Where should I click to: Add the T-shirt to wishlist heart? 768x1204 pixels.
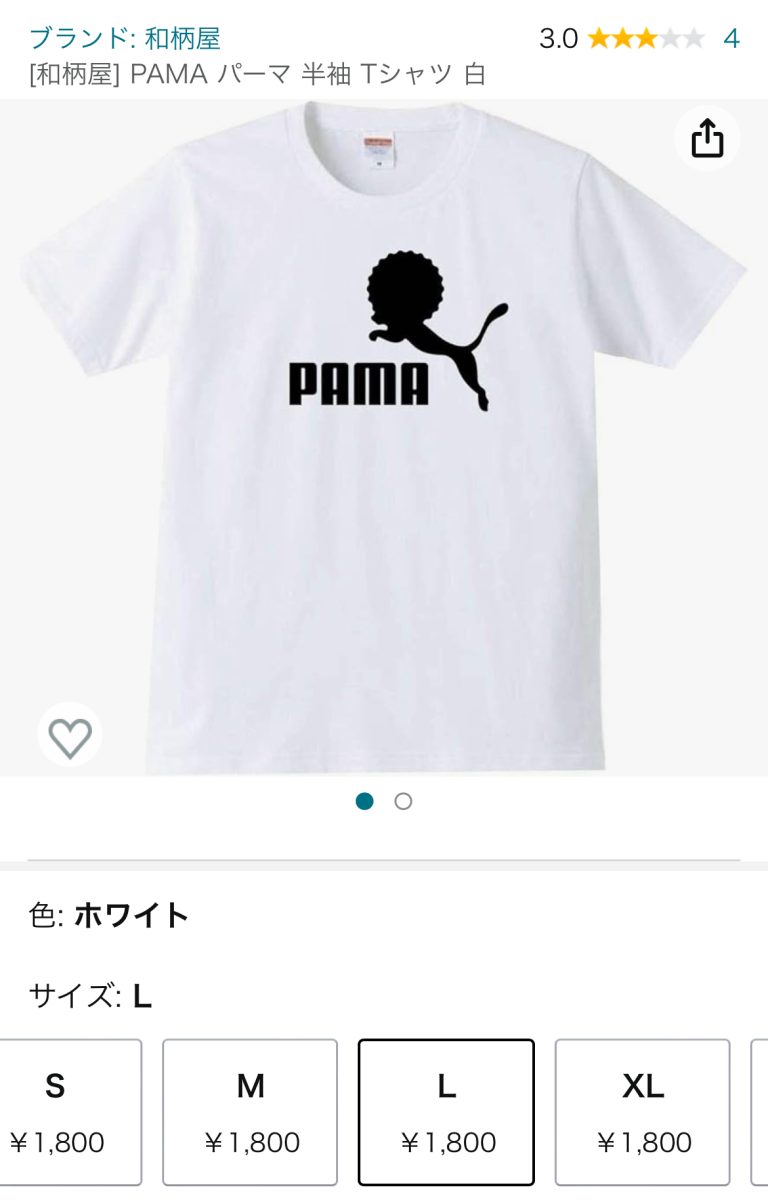(x=70, y=737)
